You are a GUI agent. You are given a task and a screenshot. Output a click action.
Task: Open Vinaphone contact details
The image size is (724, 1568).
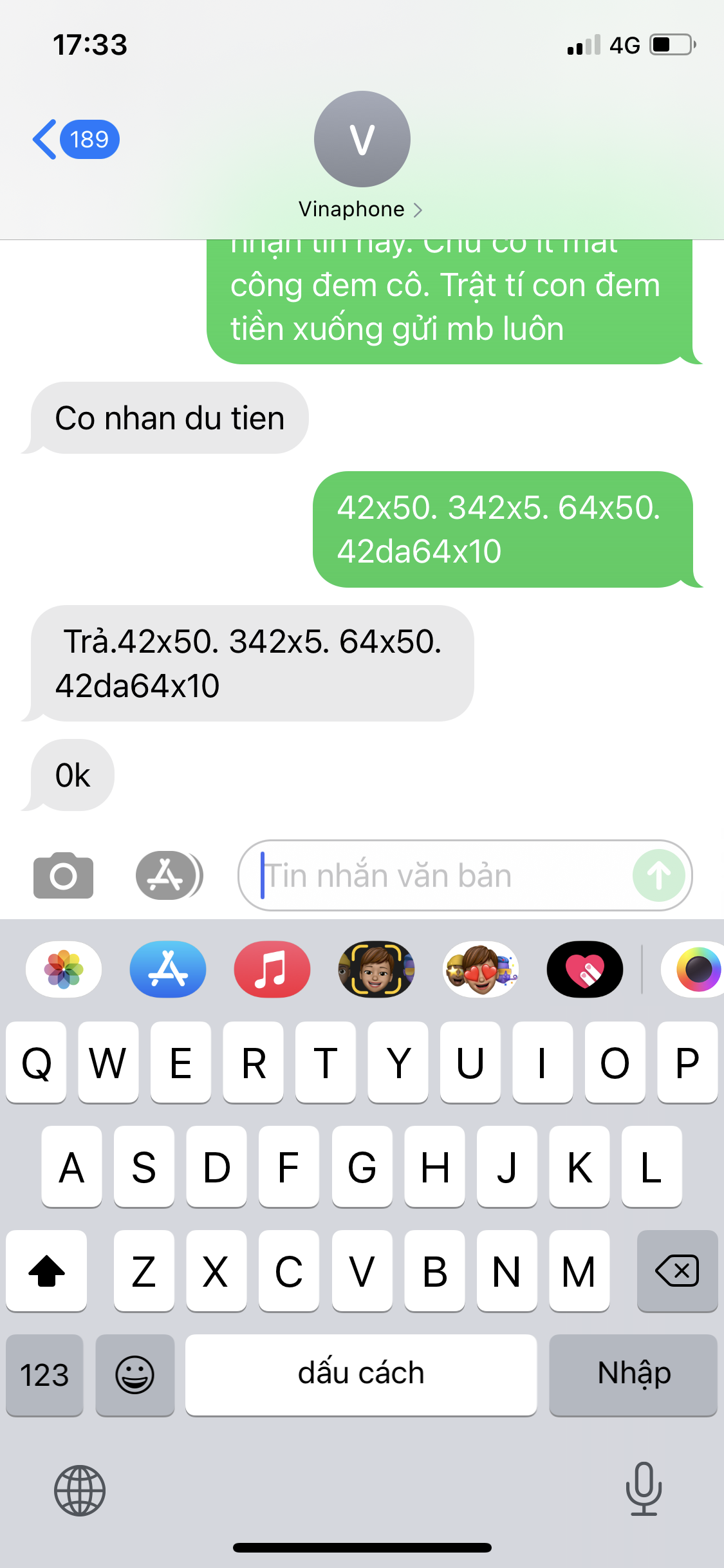(361, 209)
